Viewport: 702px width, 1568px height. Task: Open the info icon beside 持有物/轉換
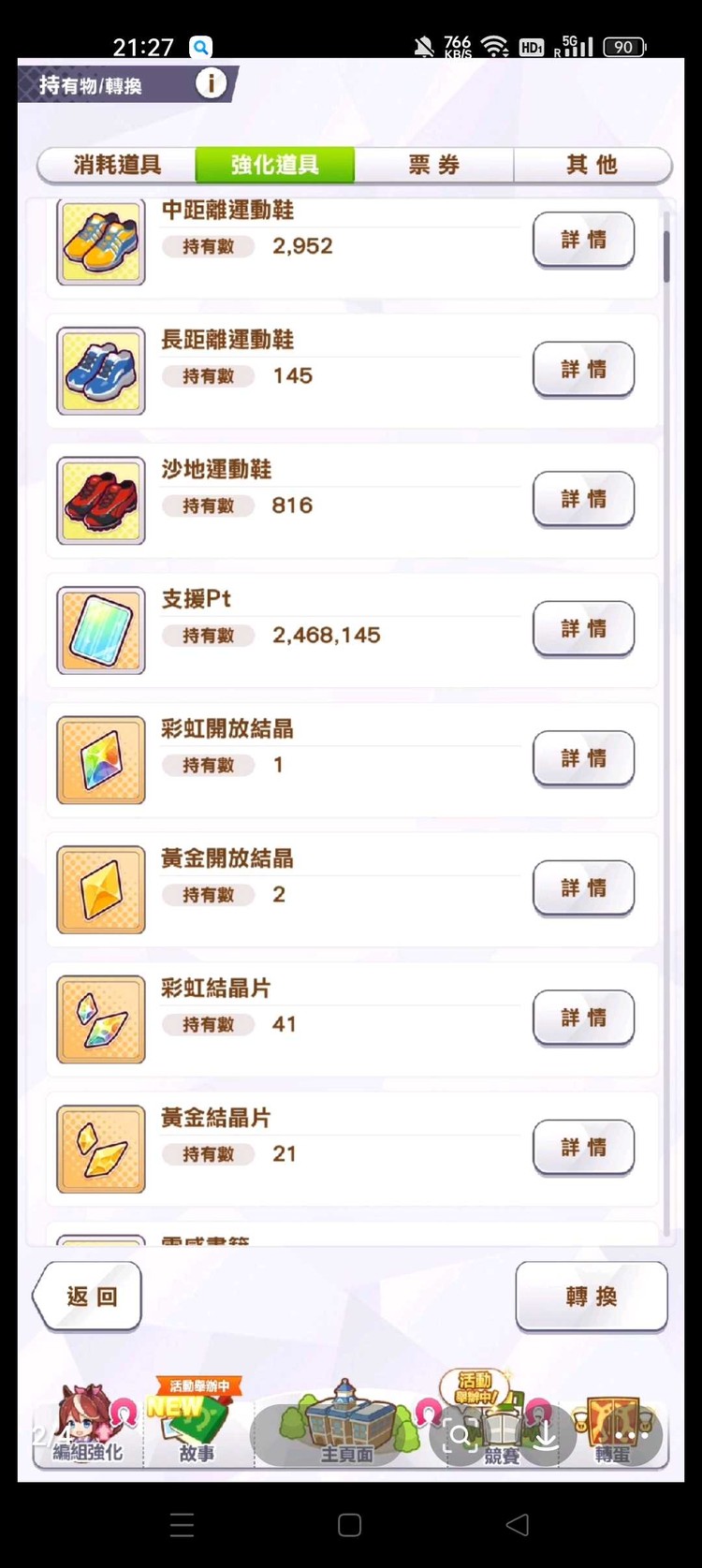(211, 84)
